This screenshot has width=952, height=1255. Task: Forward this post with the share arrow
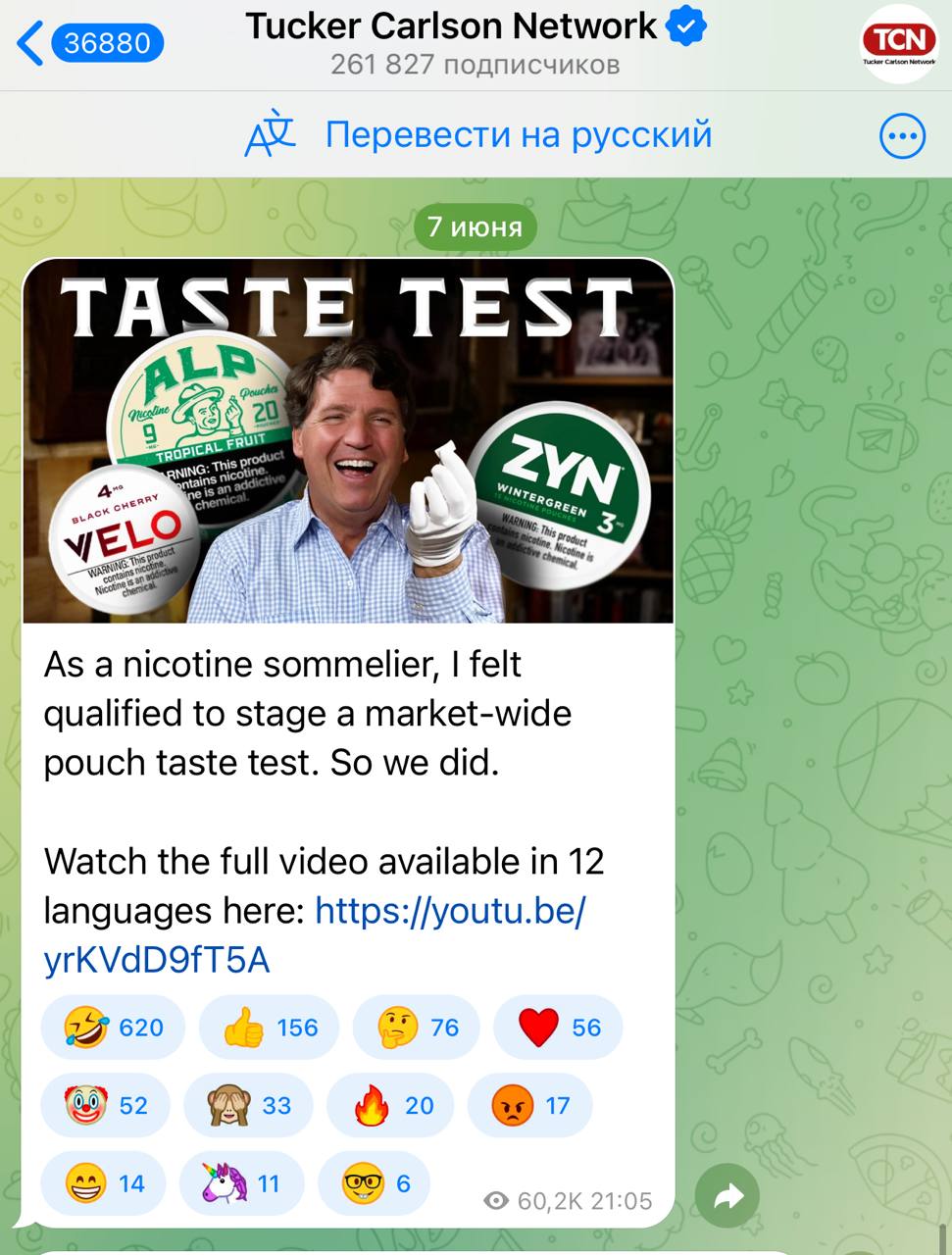coord(727,1195)
